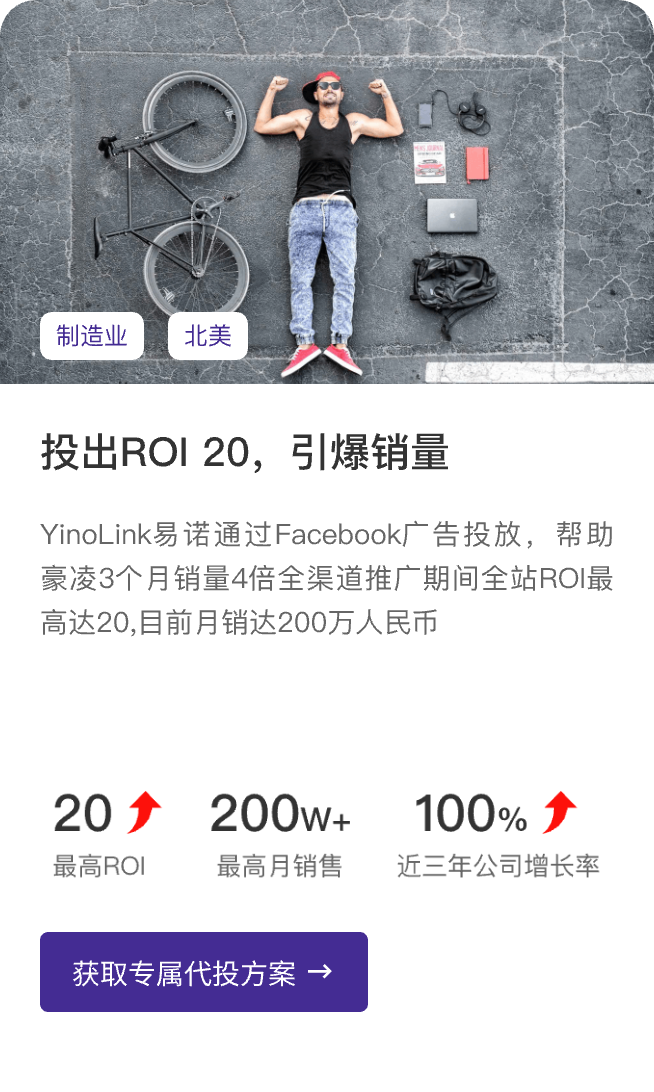Tap the 获取专属代投方案 button

click(204, 972)
